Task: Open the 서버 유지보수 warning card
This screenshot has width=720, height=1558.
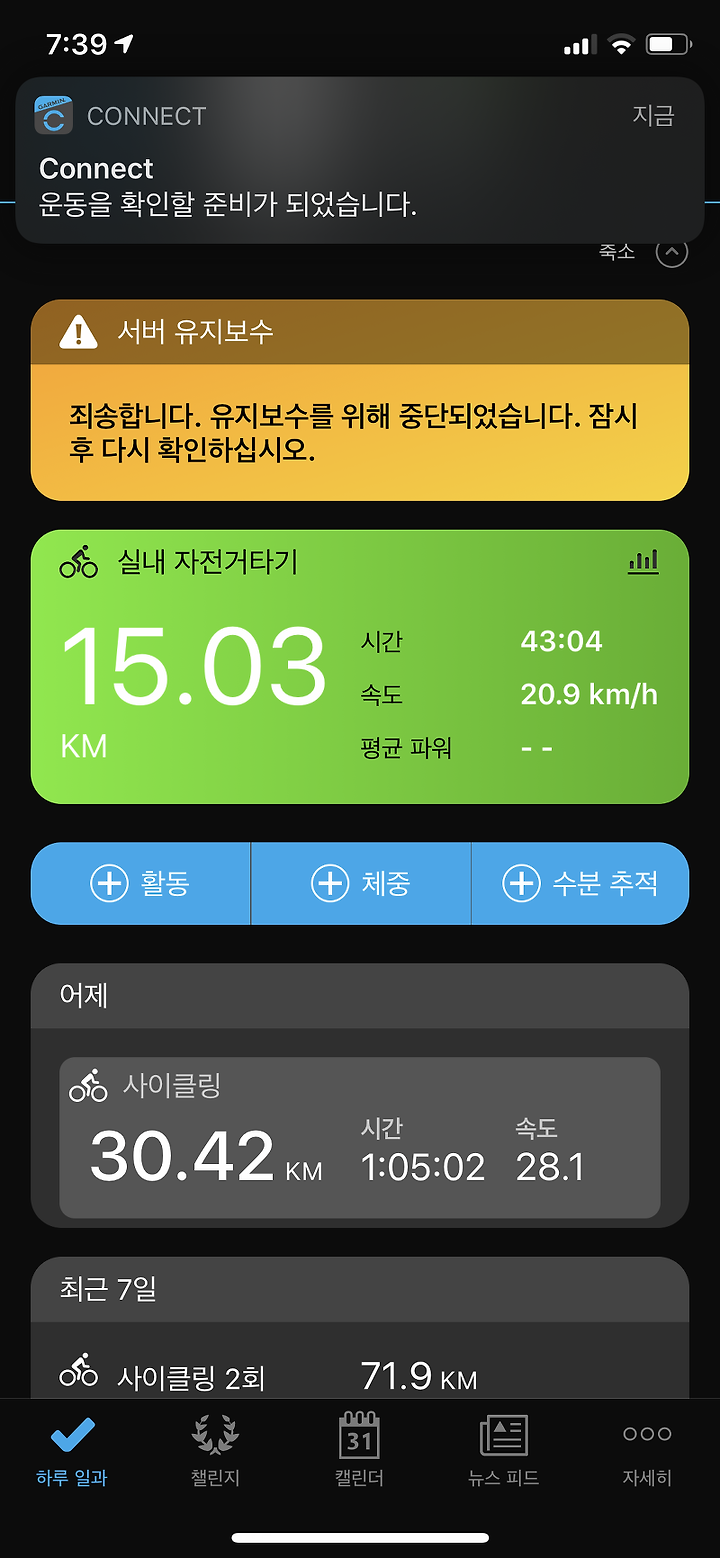Action: click(360, 400)
